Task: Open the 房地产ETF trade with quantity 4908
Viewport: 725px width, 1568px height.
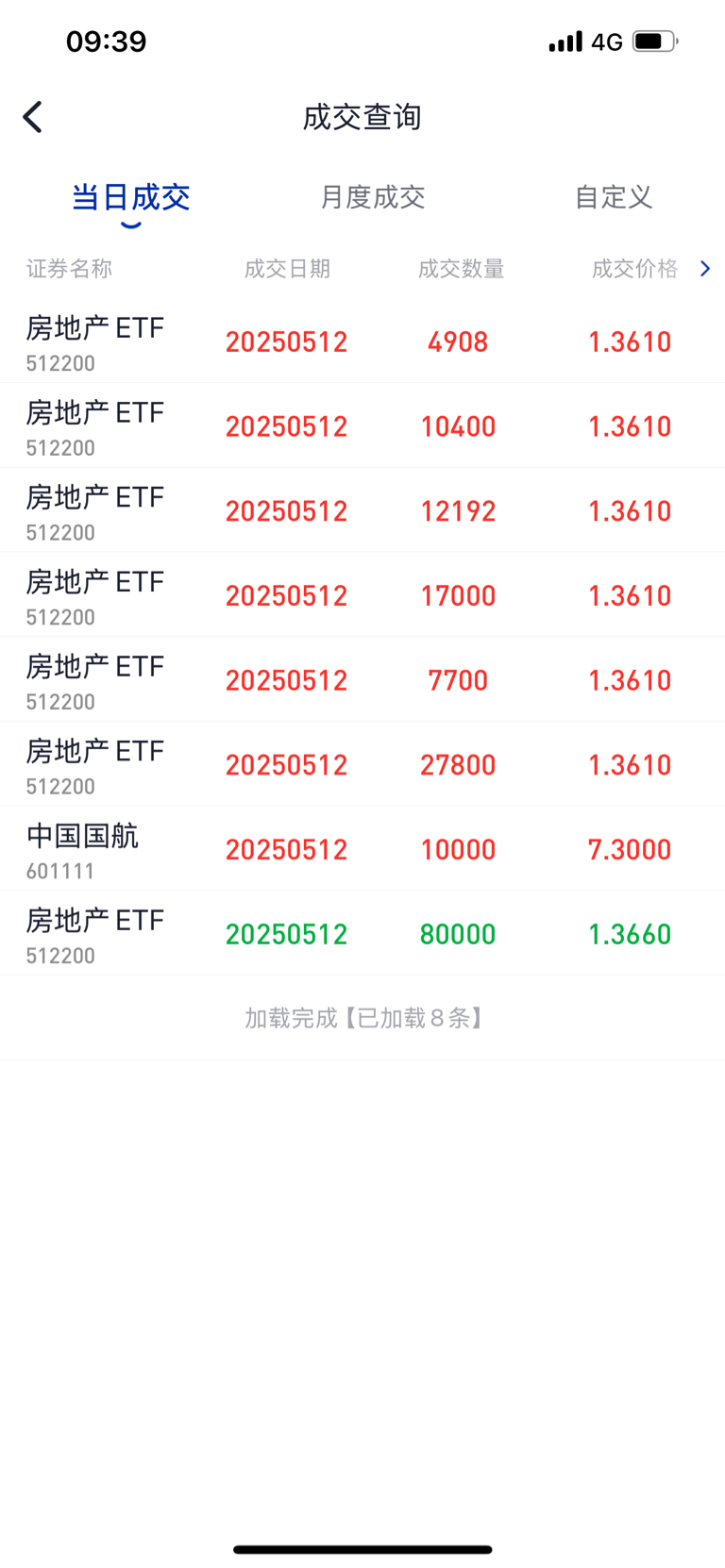Action: [362, 342]
